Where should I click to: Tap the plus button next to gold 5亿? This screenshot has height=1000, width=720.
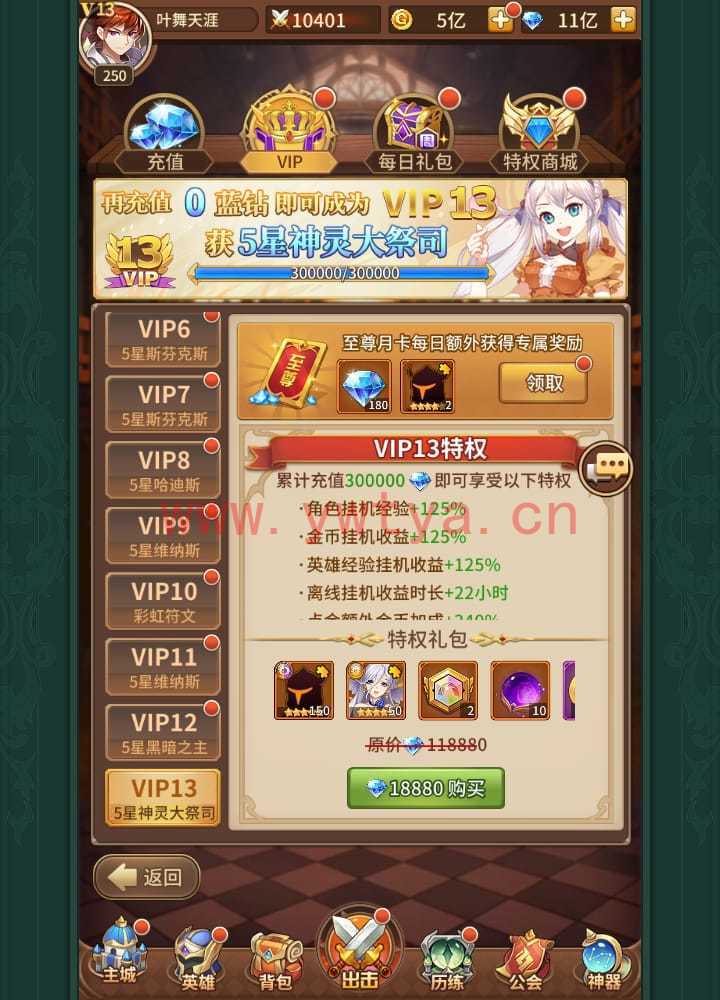point(501,19)
